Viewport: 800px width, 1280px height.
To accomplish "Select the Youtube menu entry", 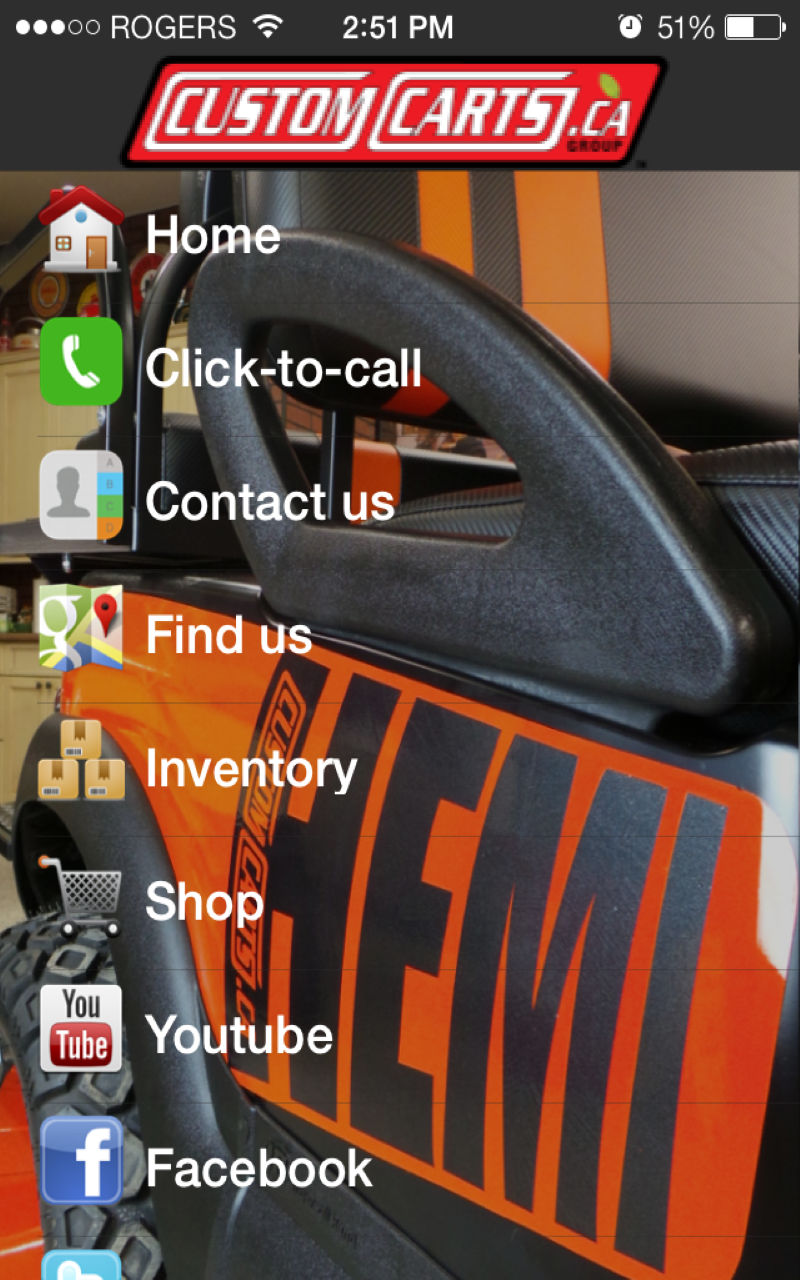I will click(241, 1034).
